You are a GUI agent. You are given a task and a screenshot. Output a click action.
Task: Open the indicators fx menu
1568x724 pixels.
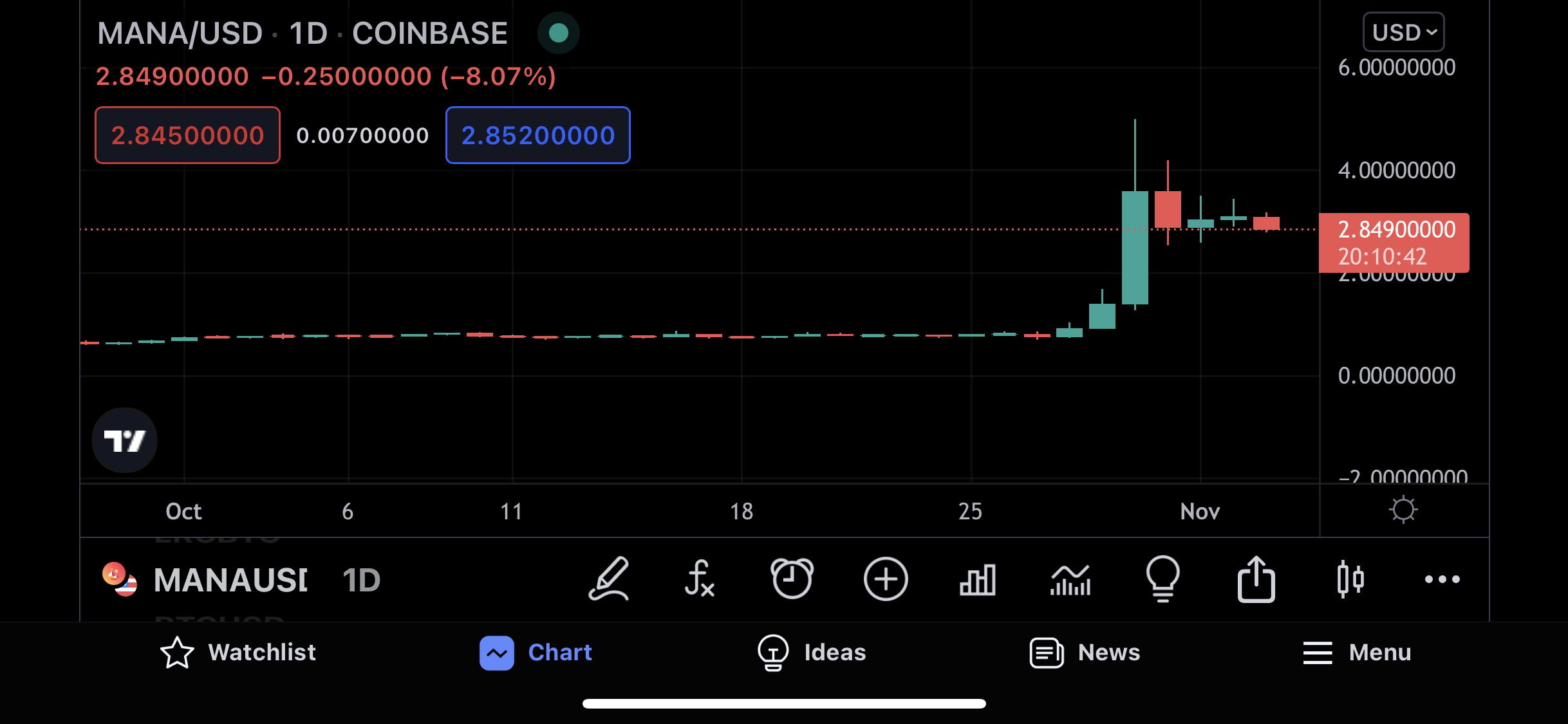700,579
